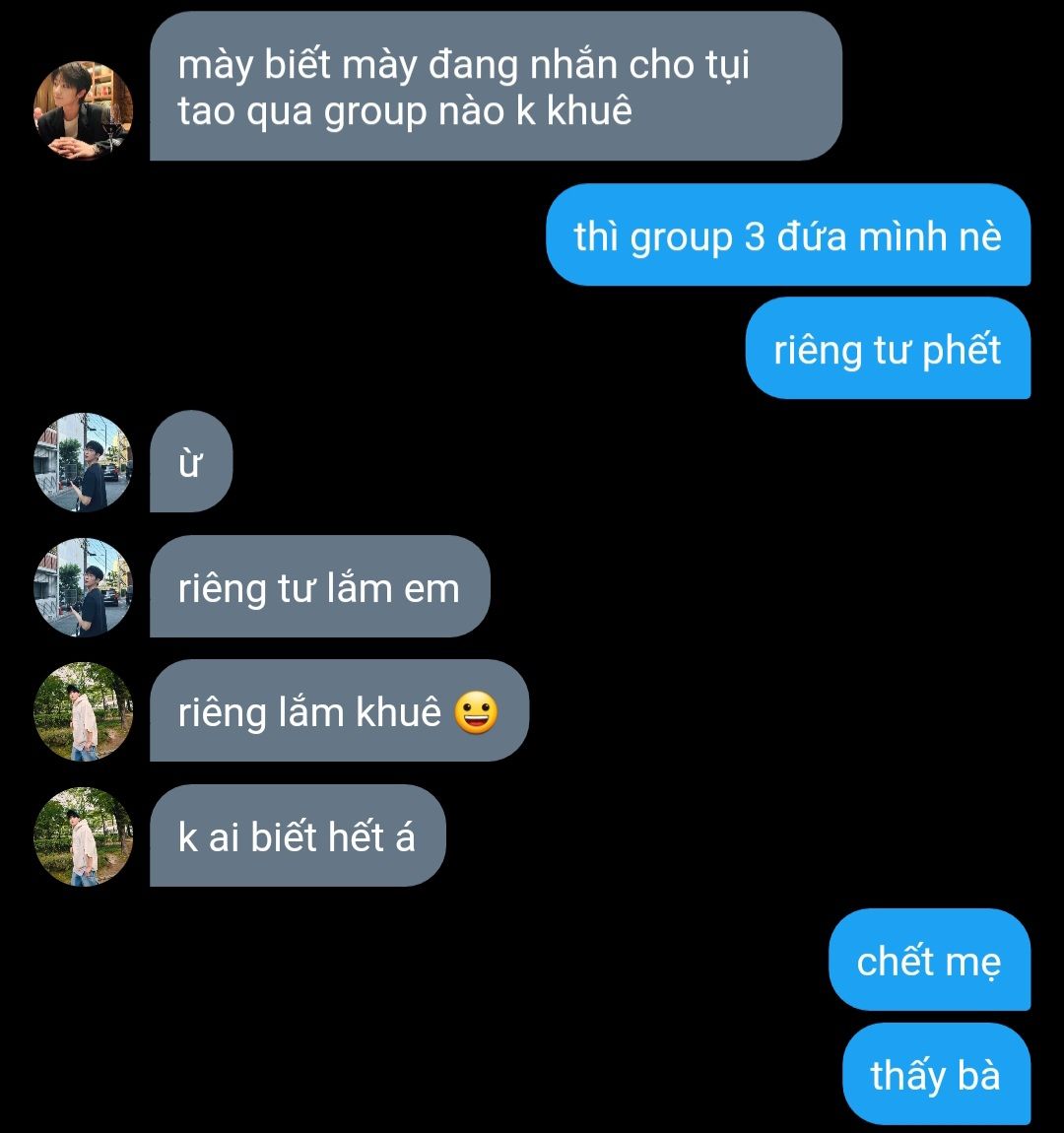The width and height of the screenshot is (1064, 1133).
Task: Tap avatar beside 'riêng lắm khuê' message
Action: pyautogui.click(x=83, y=711)
